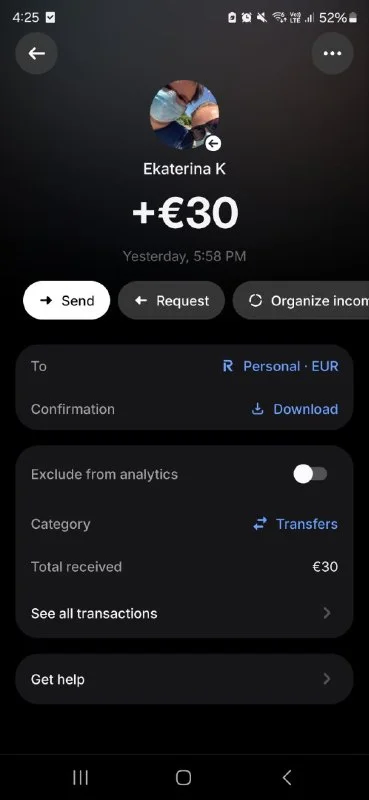Open the Personal · EUR account
This screenshot has height=800, width=369.
pos(280,366)
